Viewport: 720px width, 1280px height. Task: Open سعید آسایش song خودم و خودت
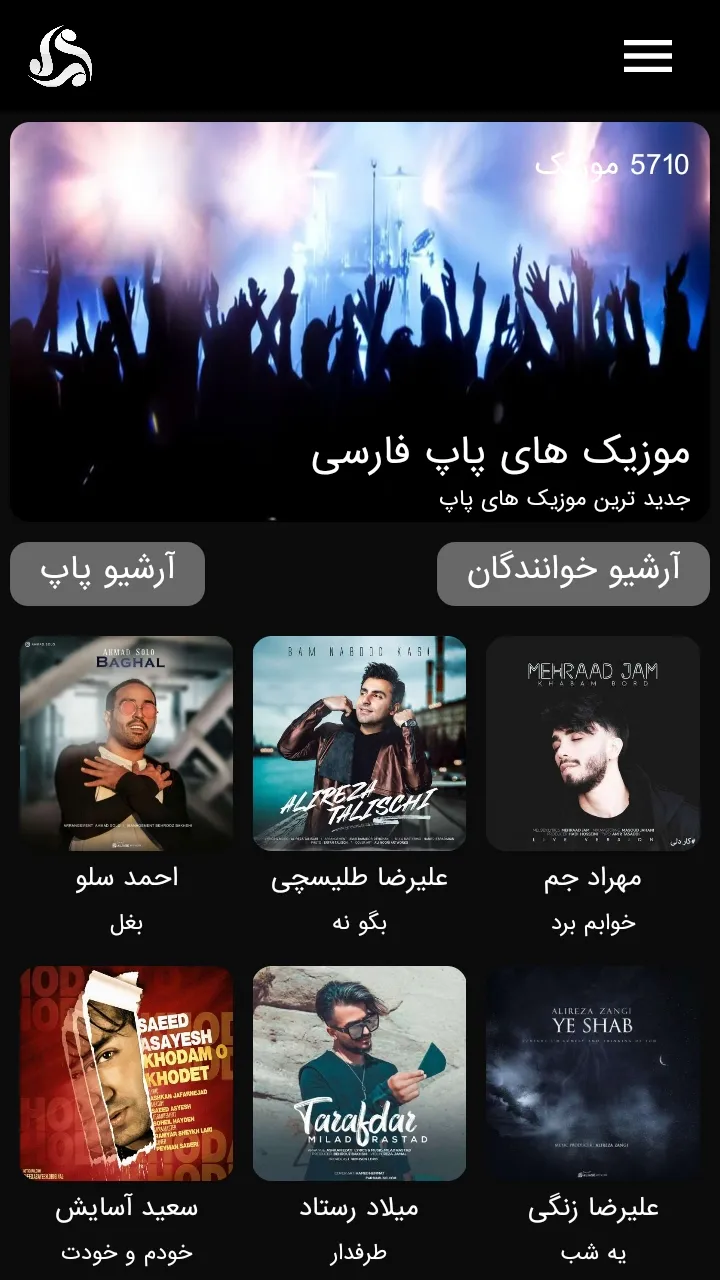[127, 1074]
